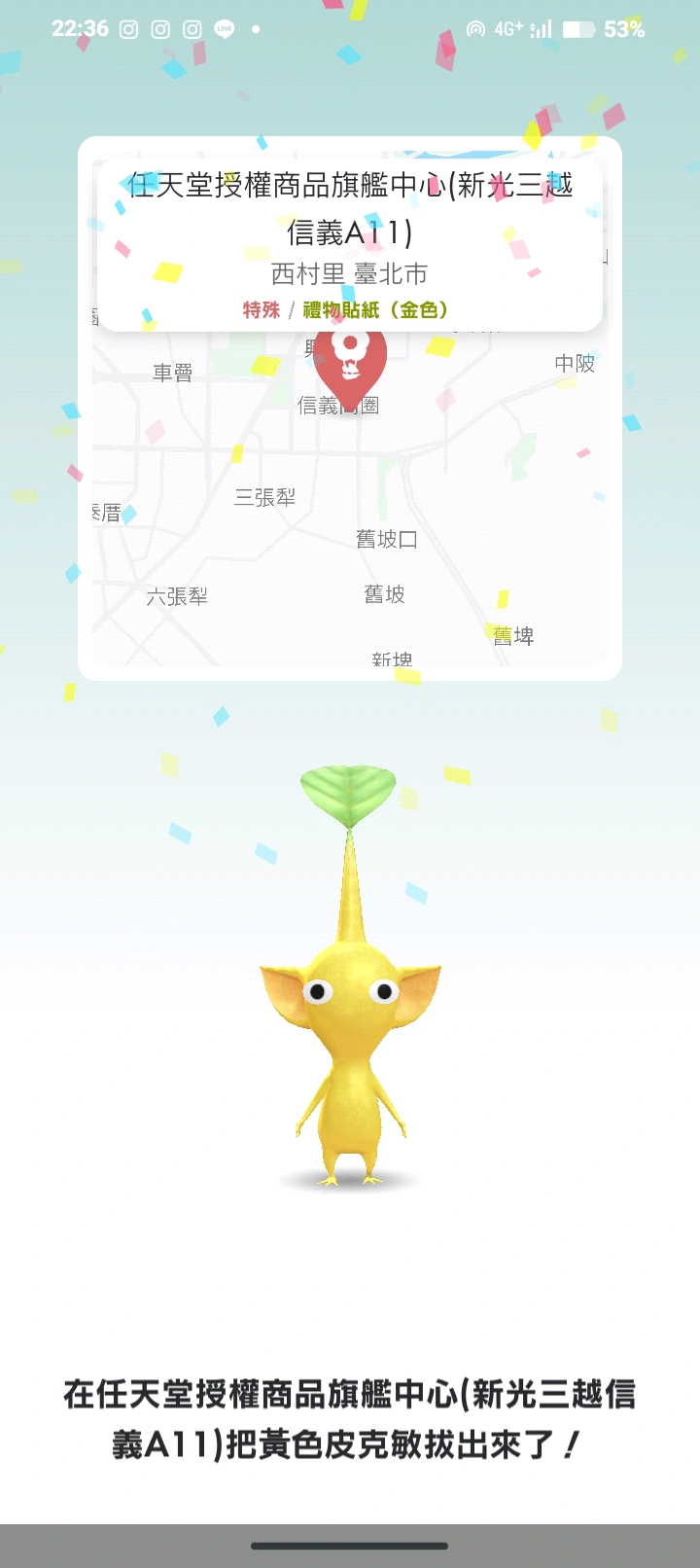The height and width of the screenshot is (1568, 700).
Task: Open the map card for 任天堂授權商品旗艦中心
Action: (350, 243)
